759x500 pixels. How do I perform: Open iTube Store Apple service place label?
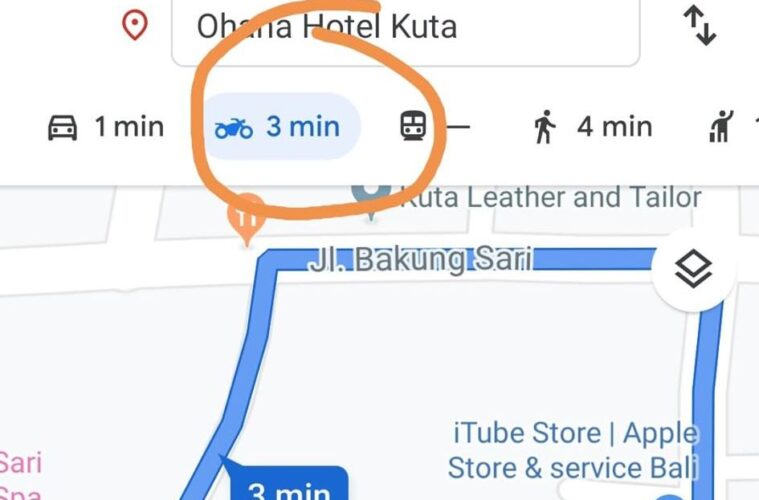[x=572, y=450]
